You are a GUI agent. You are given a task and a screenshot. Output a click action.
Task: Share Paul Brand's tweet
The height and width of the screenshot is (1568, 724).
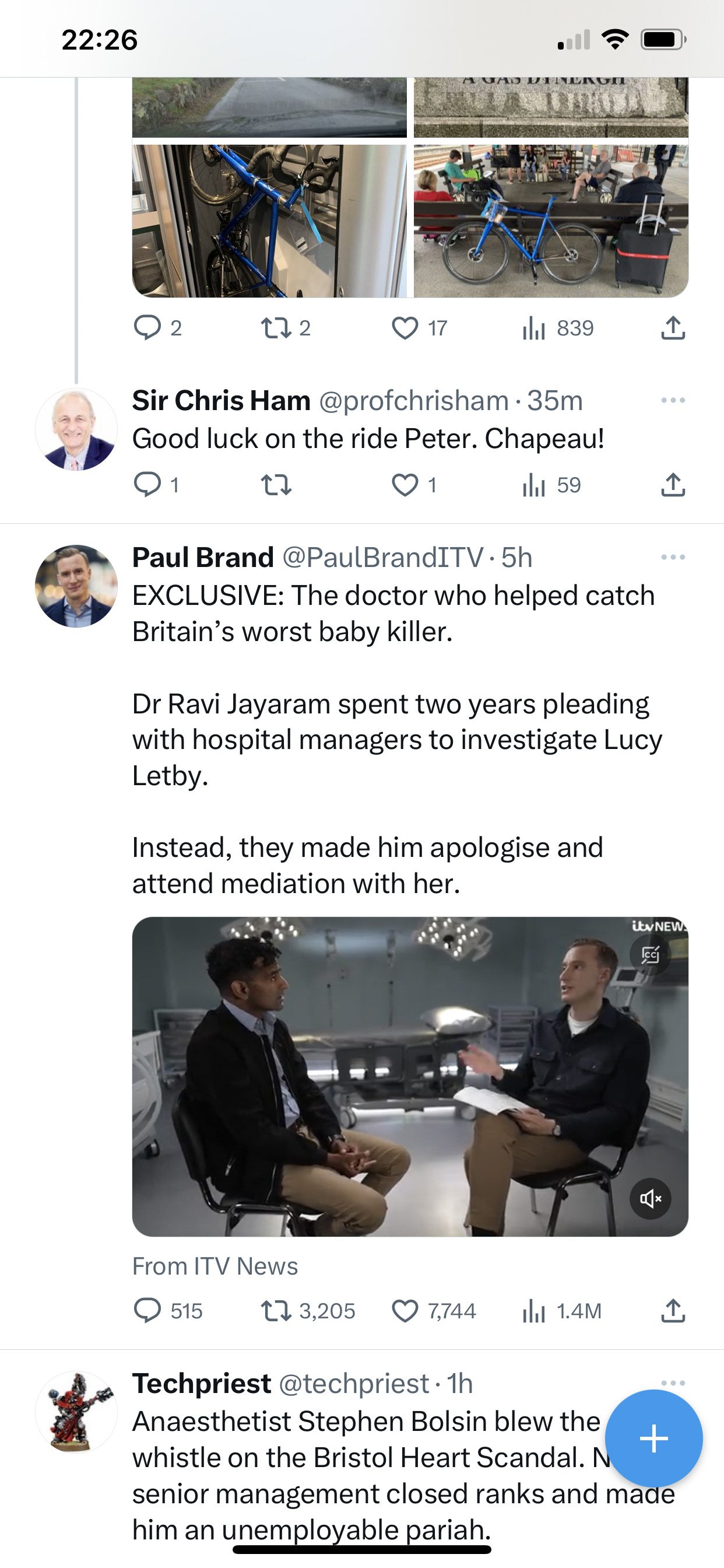coord(673,1311)
